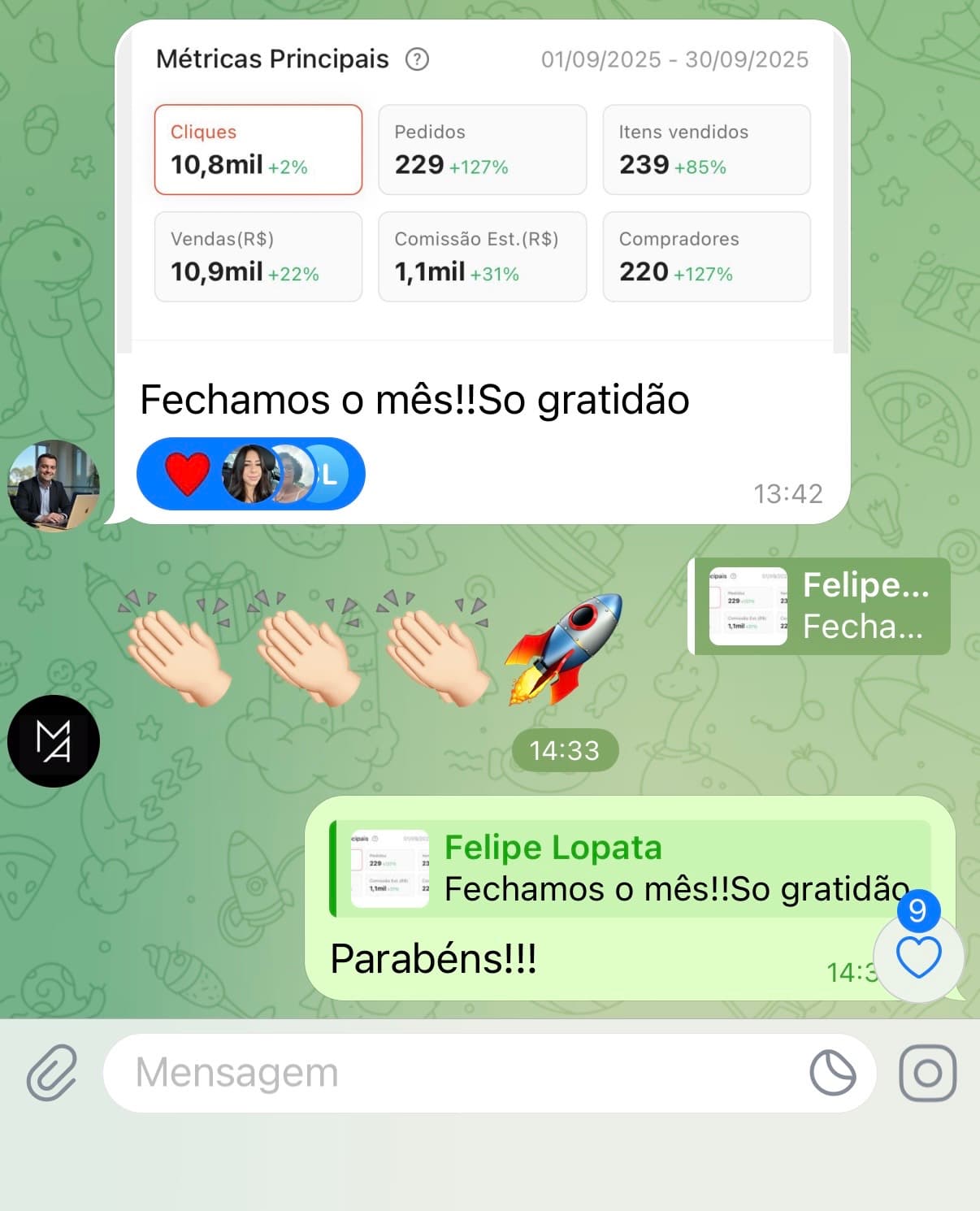Toggle the blue heart reaction showing 9
The width and height of the screenshot is (980, 1211).
click(x=917, y=957)
